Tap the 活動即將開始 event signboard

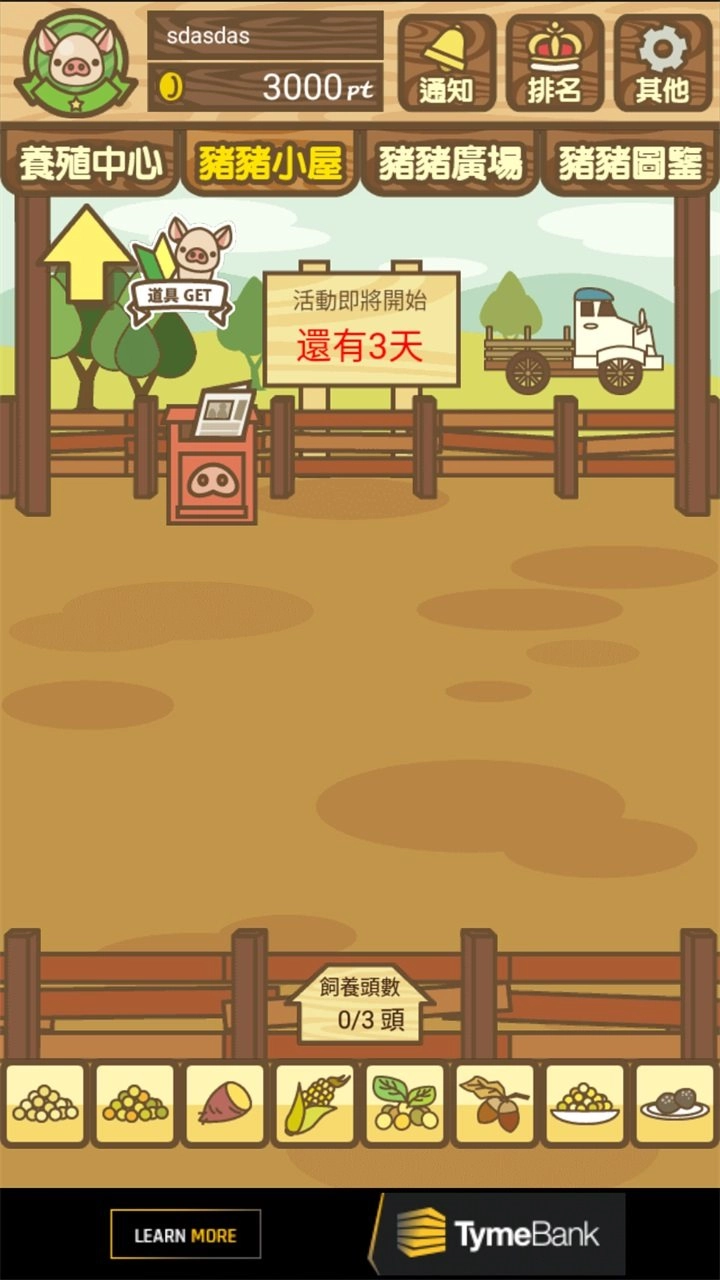pos(361,328)
